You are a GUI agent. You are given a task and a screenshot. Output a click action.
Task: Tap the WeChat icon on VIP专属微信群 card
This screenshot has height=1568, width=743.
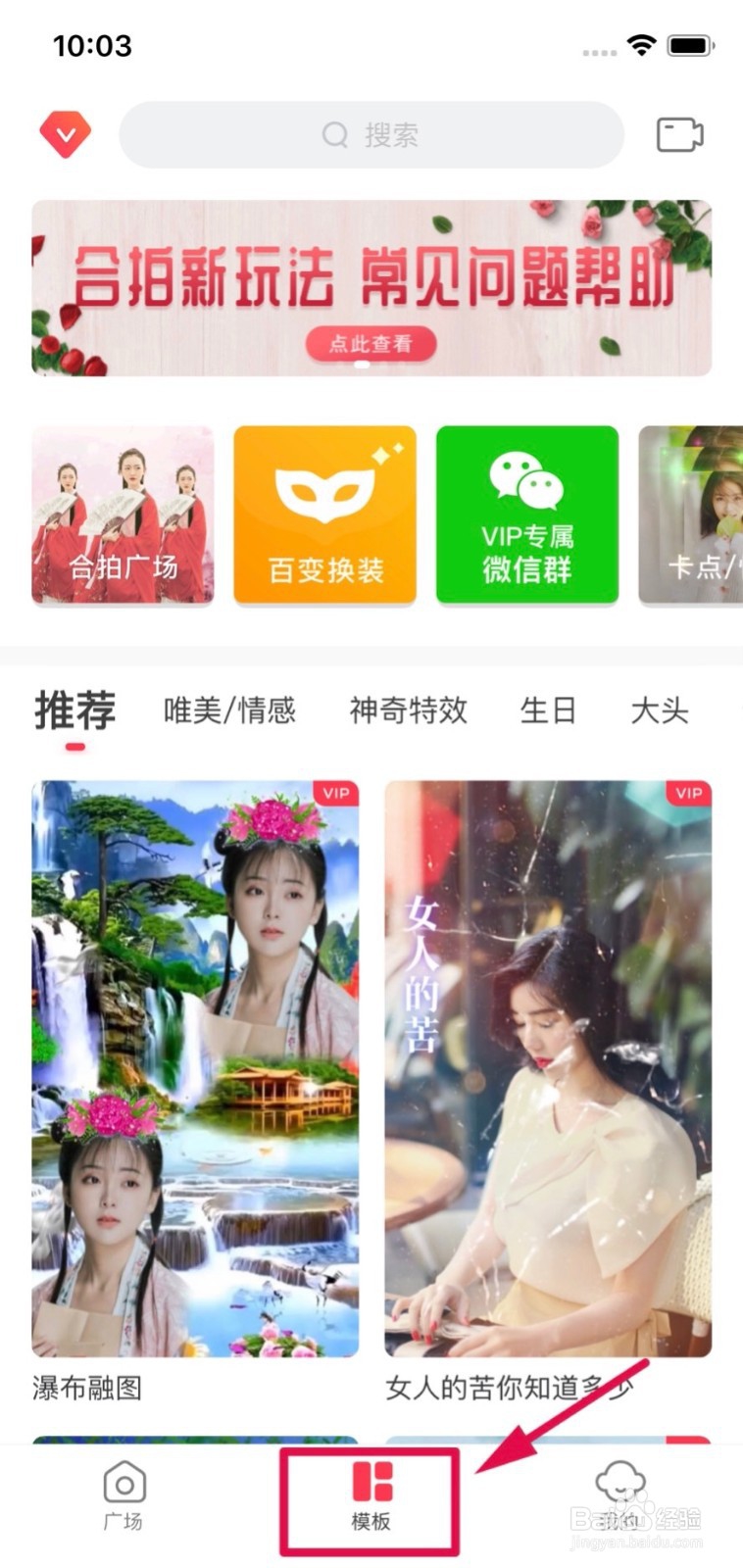[526, 480]
